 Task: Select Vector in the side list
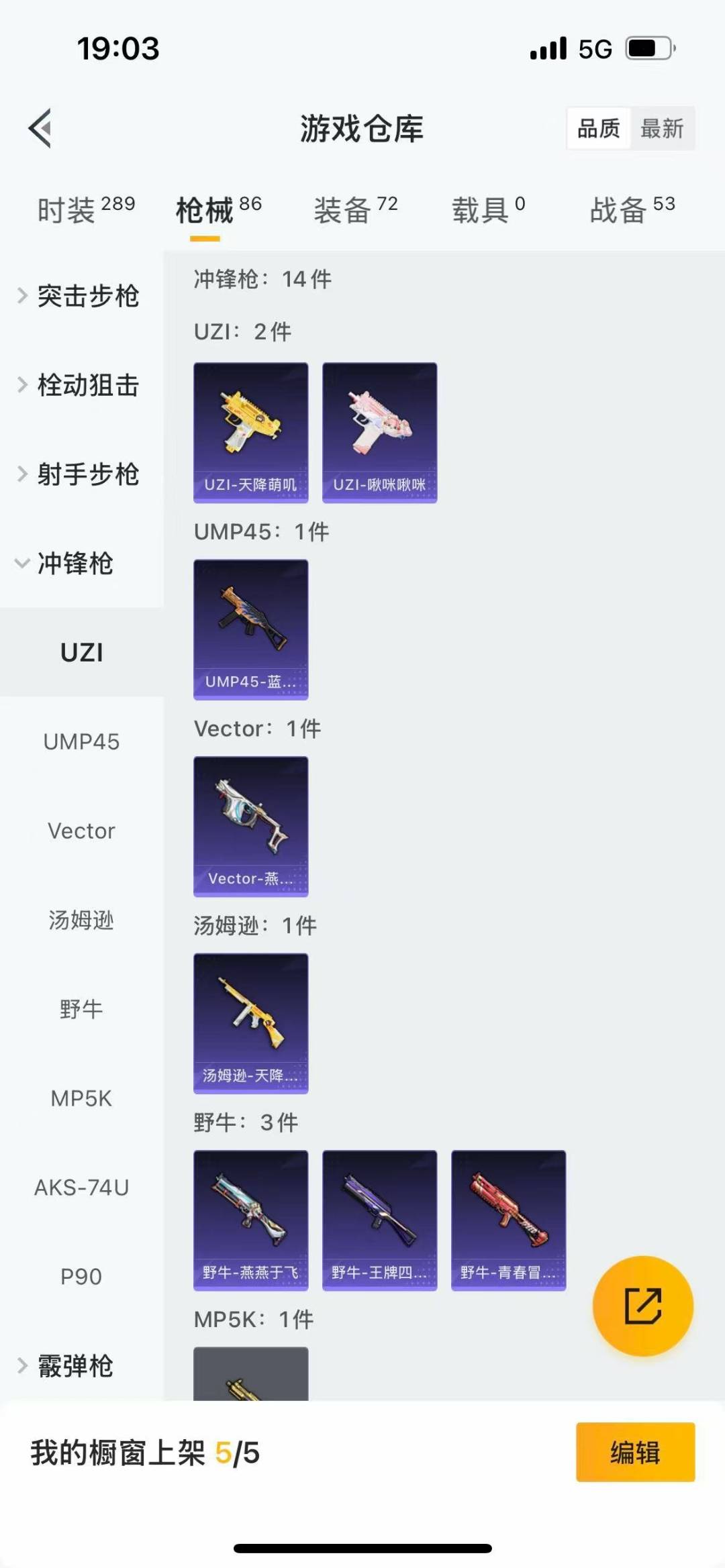click(x=81, y=831)
